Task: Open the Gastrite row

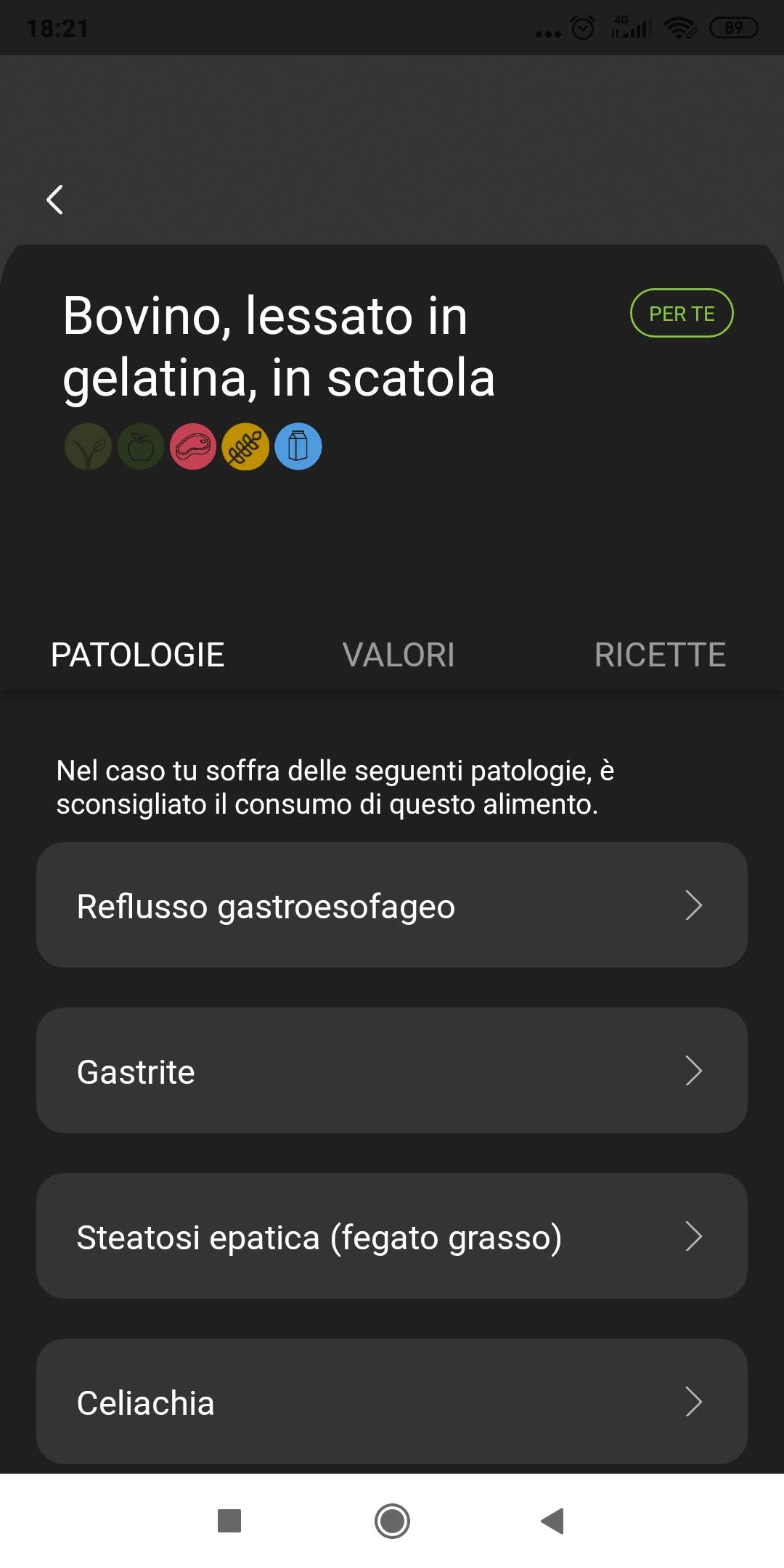Action: (x=392, y=1071)
